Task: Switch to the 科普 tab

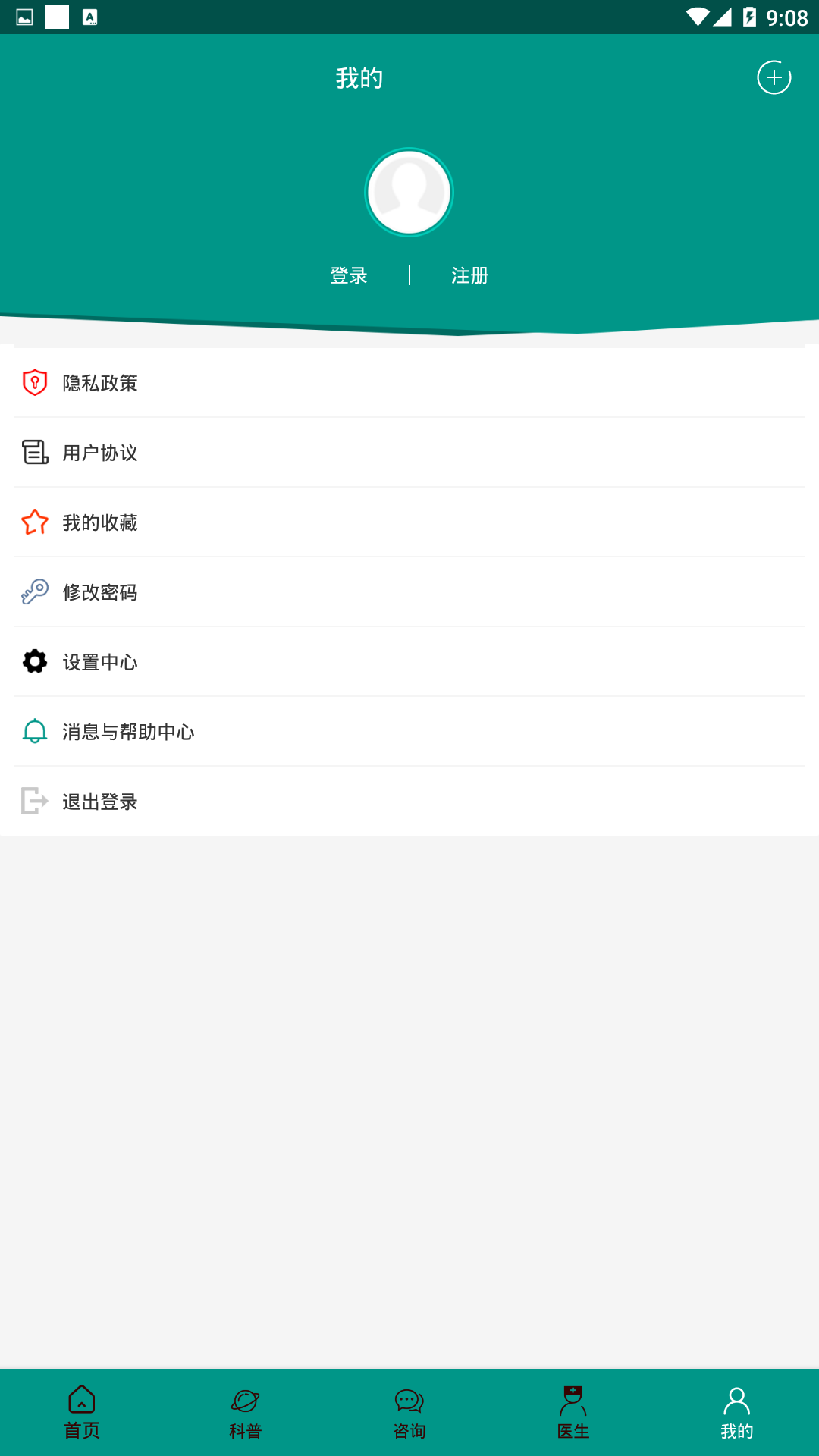Action: click(246, 1413)
